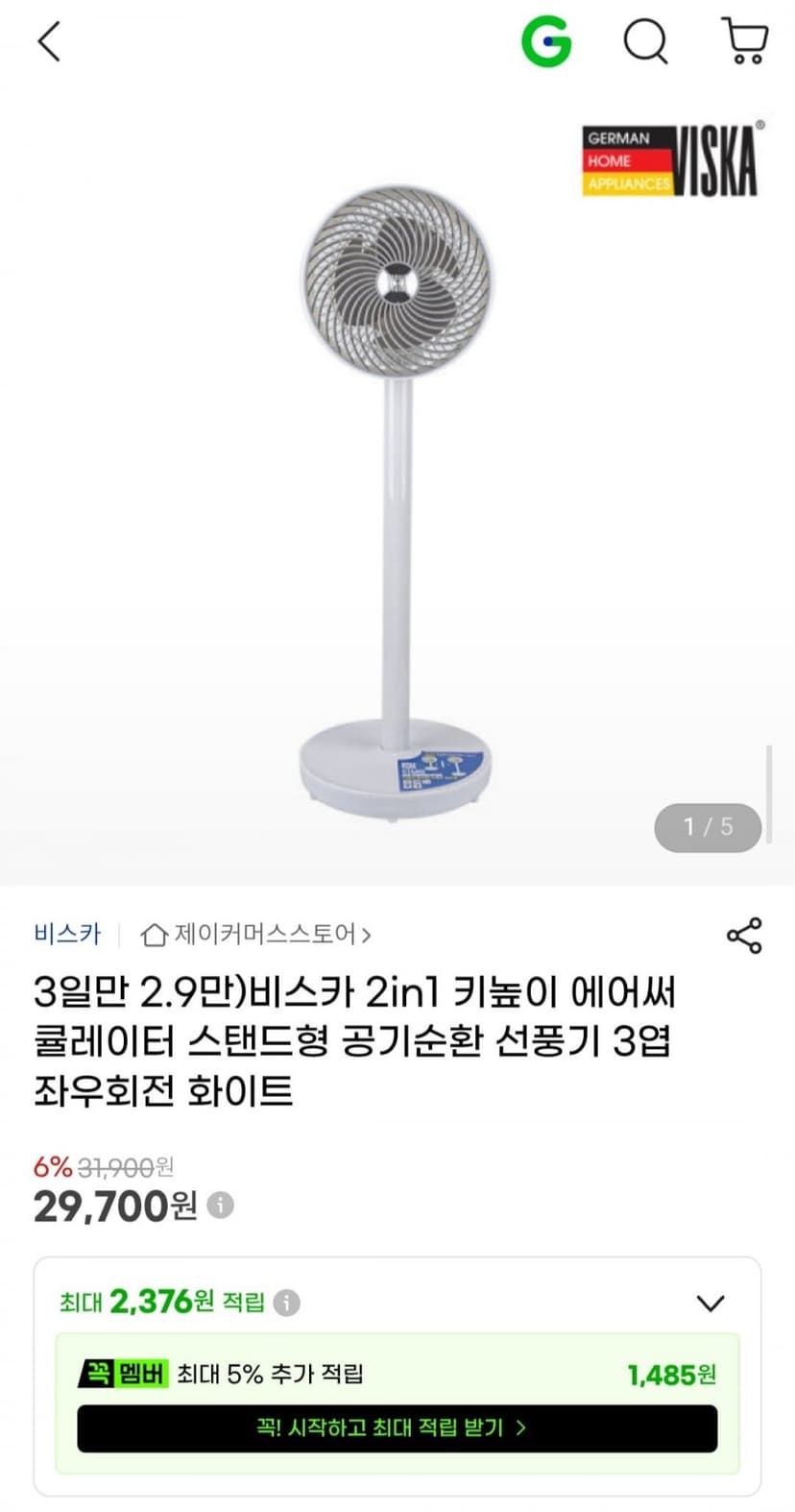
Task: Expand the 적립 rewards details chevron
Action: tap(711, 1304)
